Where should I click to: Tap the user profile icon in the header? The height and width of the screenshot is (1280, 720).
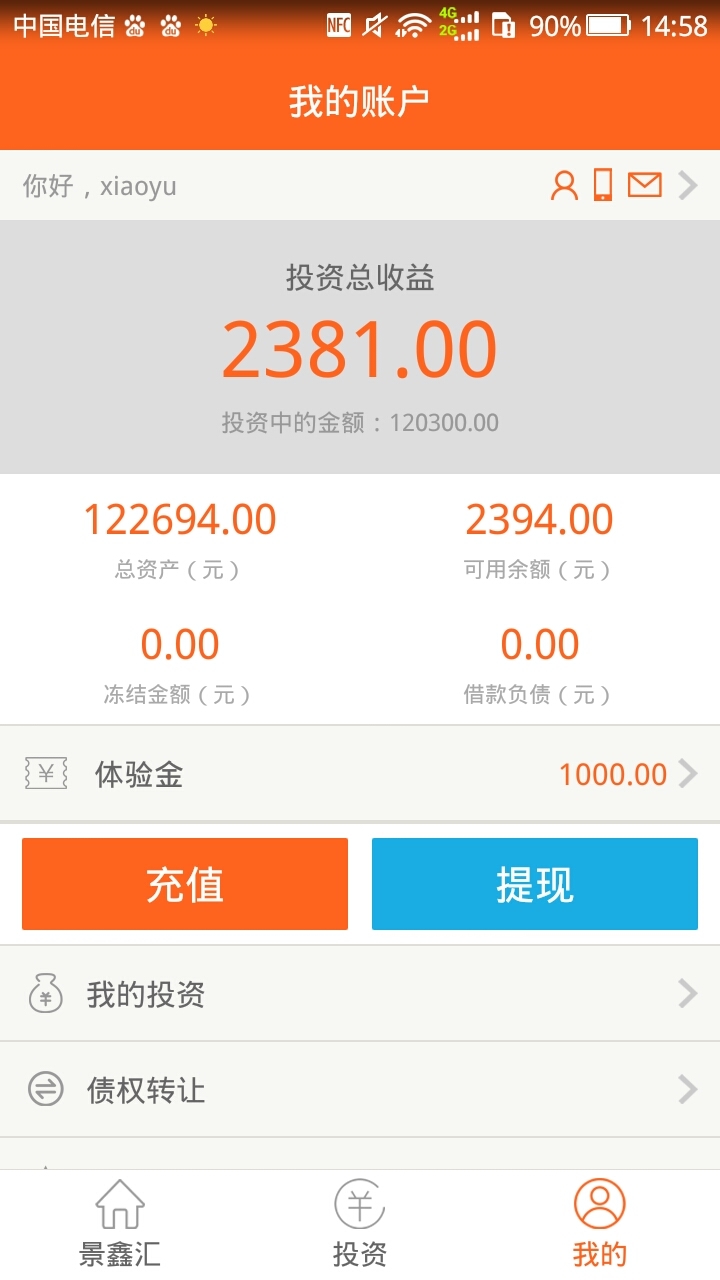coord(564,184)
